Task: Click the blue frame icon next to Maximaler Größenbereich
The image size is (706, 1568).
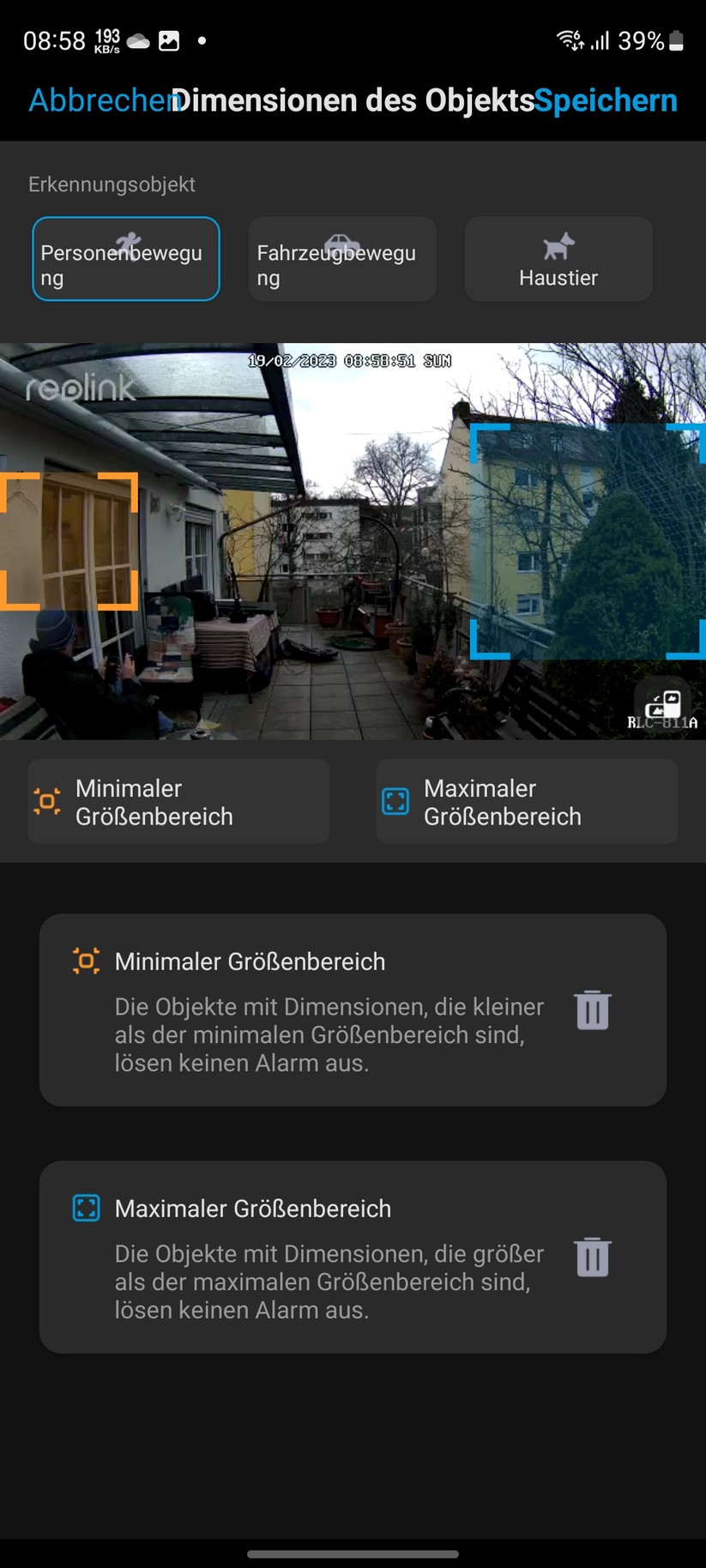Action: (395, 802)
